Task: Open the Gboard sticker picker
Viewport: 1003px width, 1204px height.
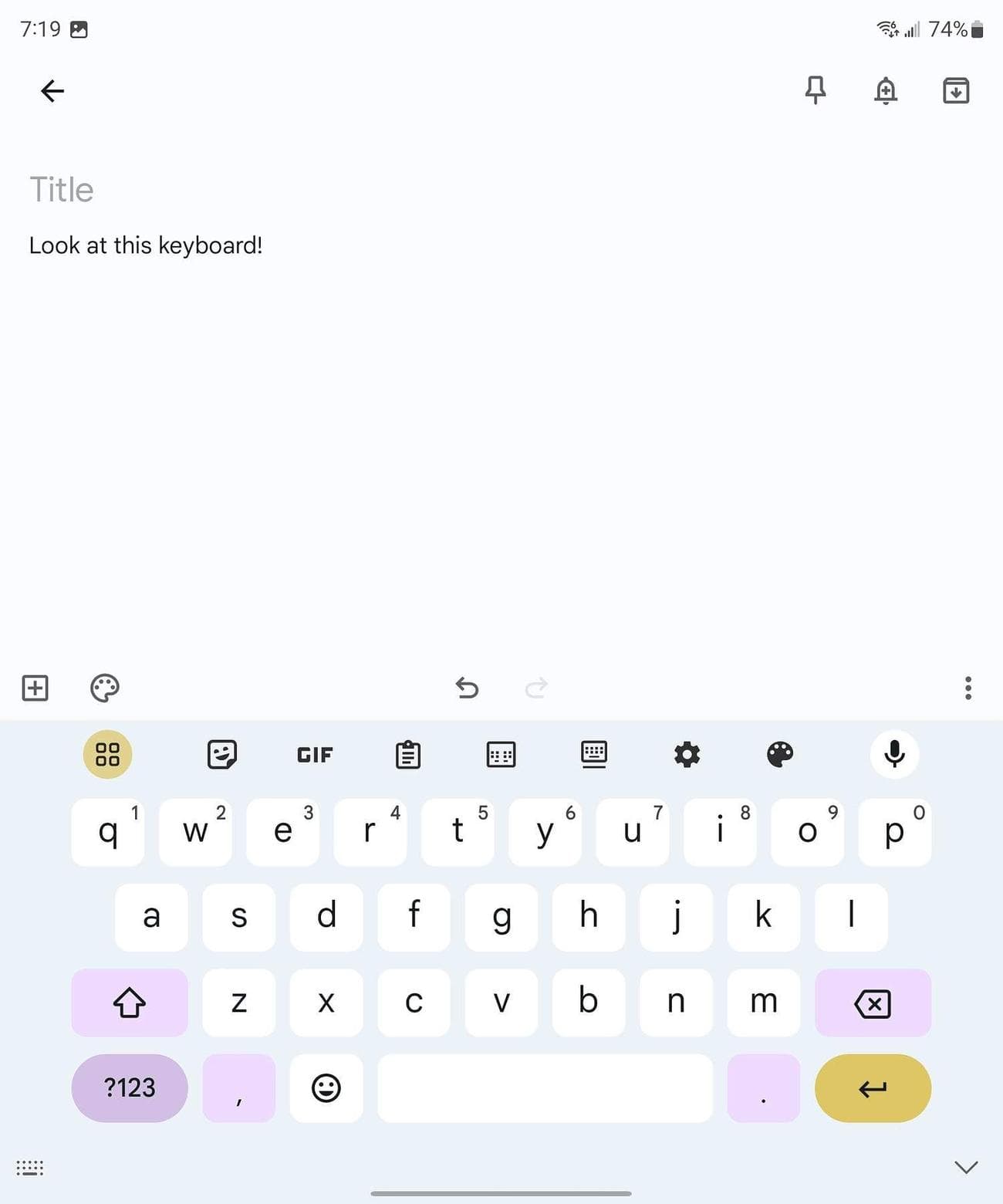Action: (x=221, y=754)
